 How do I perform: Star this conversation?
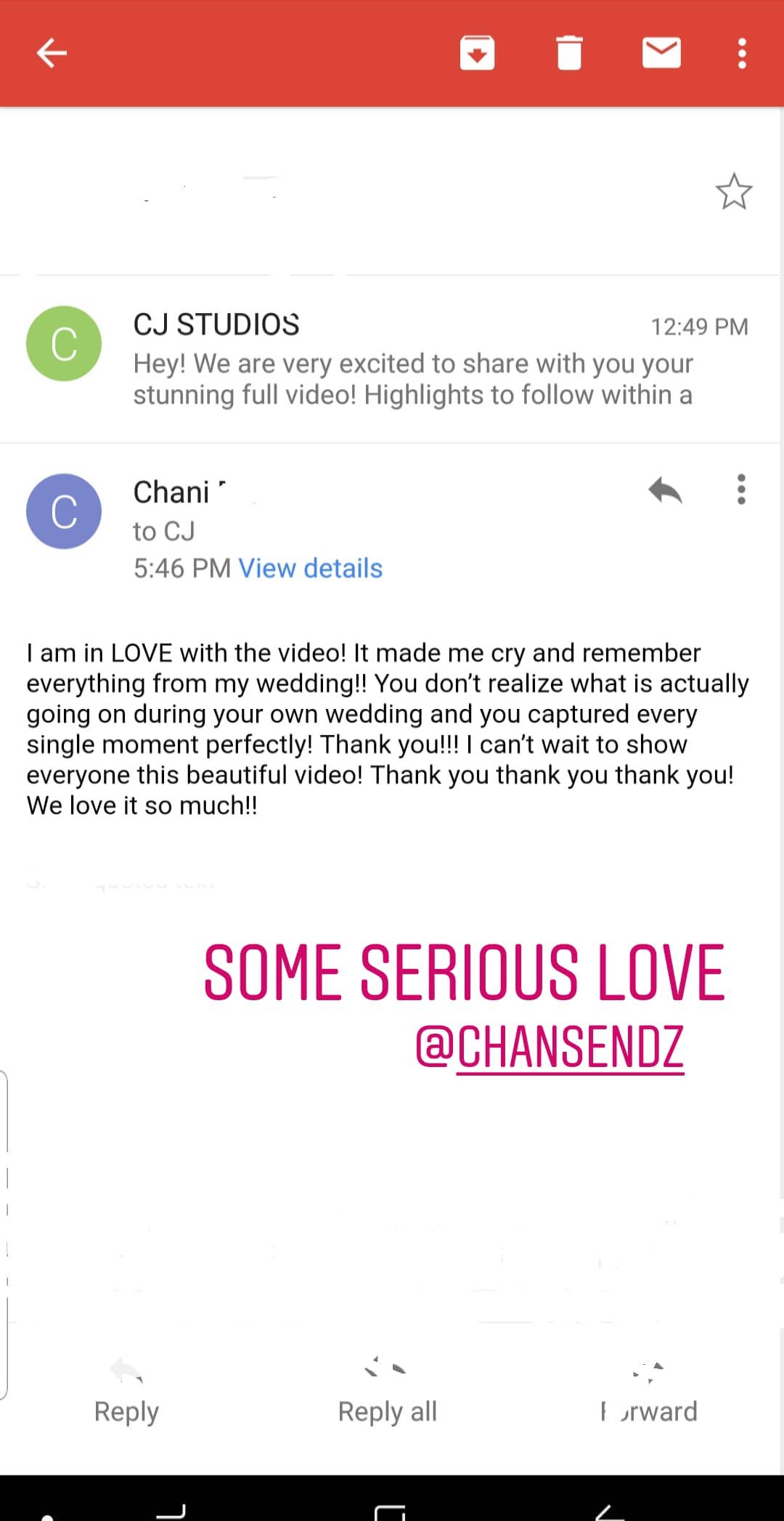(734, 192)
